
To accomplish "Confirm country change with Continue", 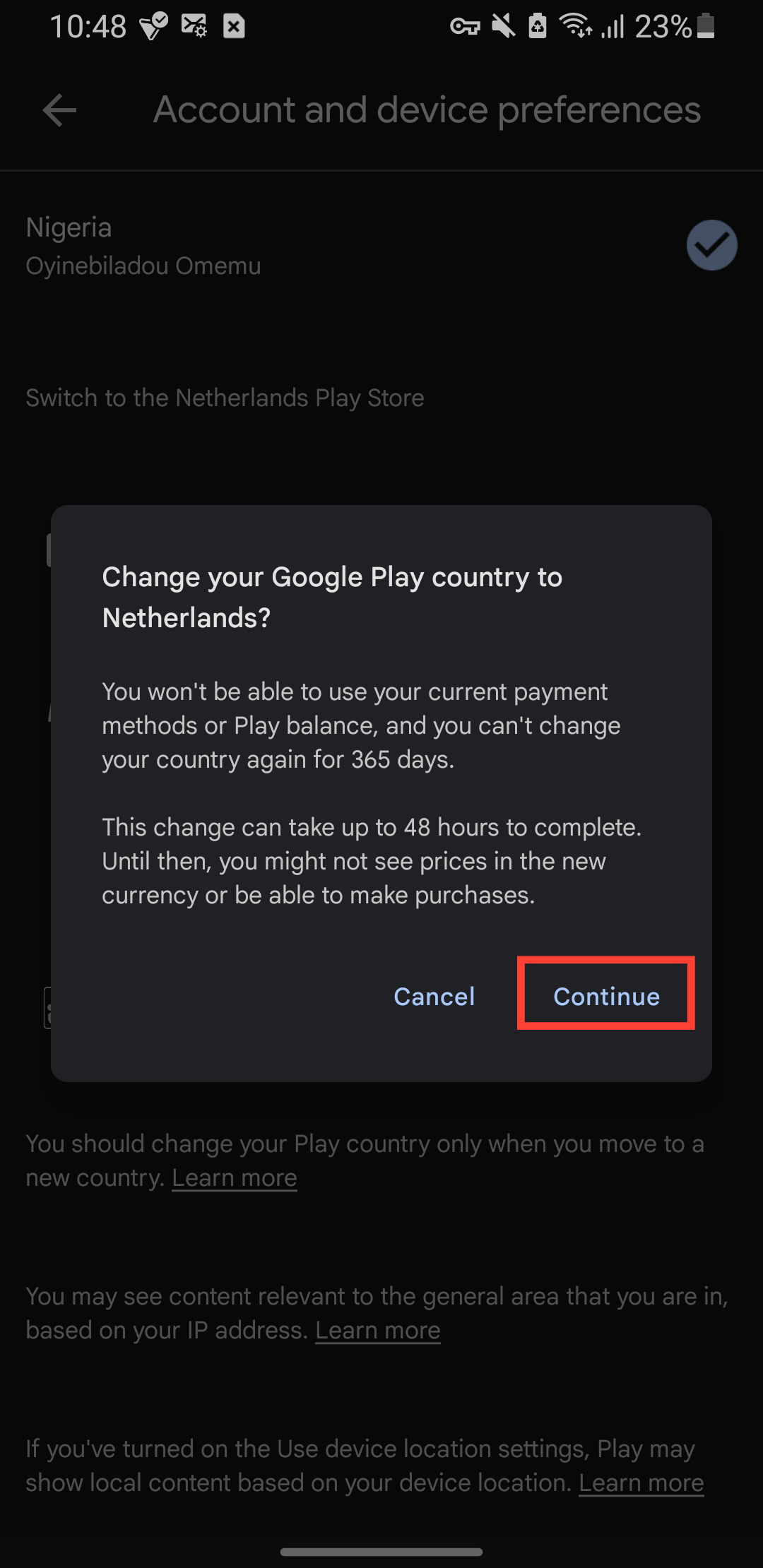I will coord(606,996).
